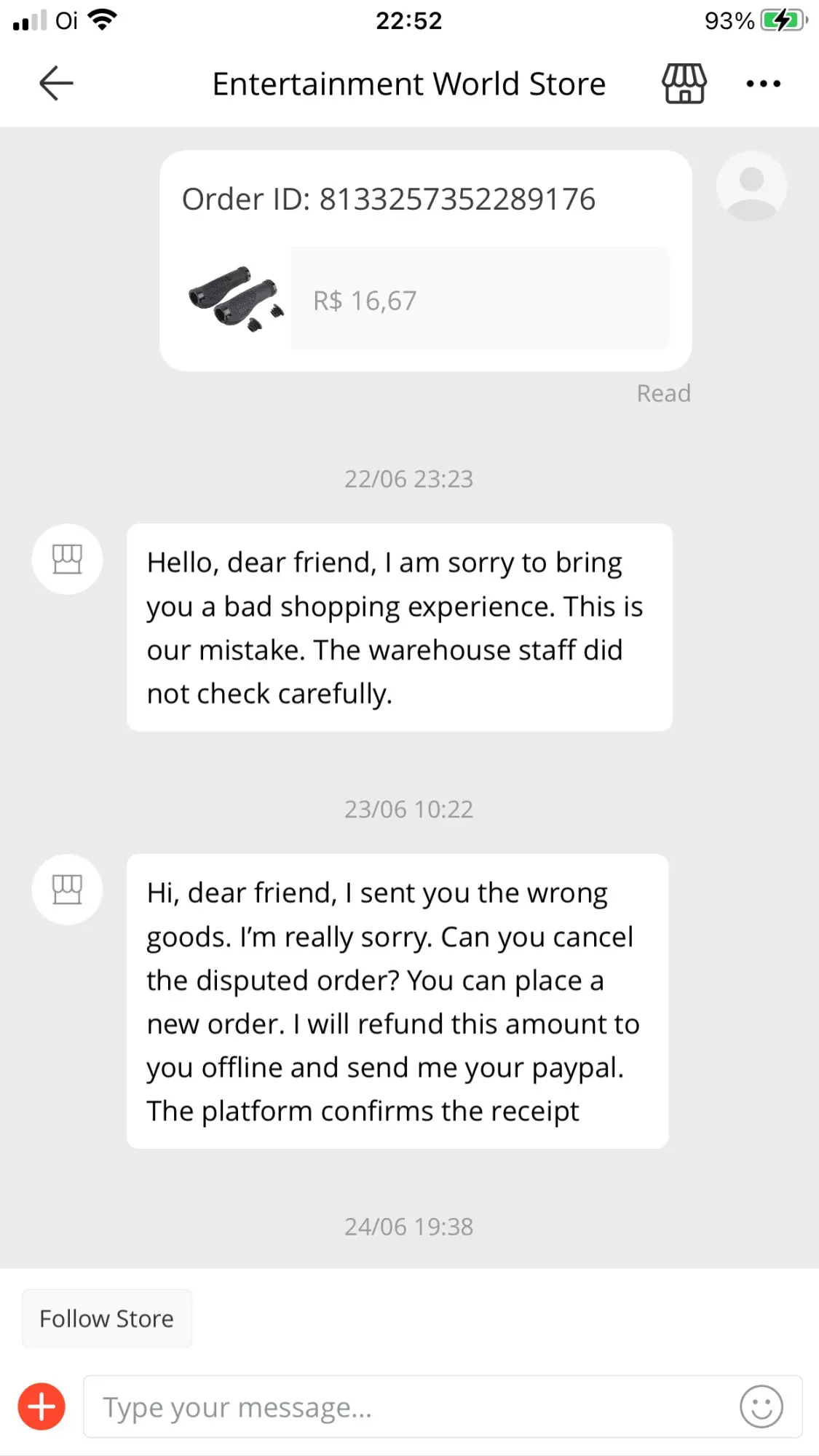This screenshot has height=1456, width=819.
Task: Go back from the store chat
Action: 56,83
